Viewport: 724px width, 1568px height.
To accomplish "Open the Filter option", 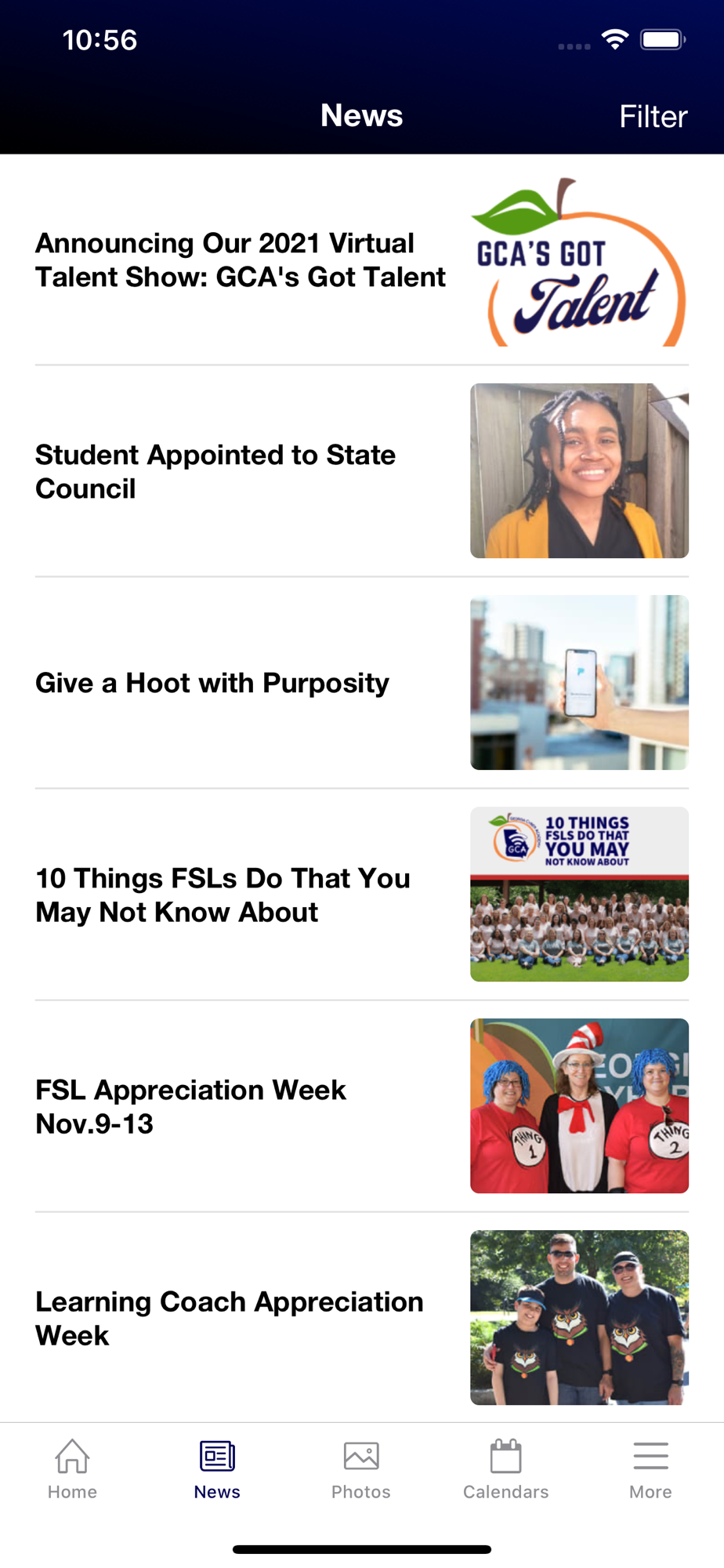I will coord(653,117).
